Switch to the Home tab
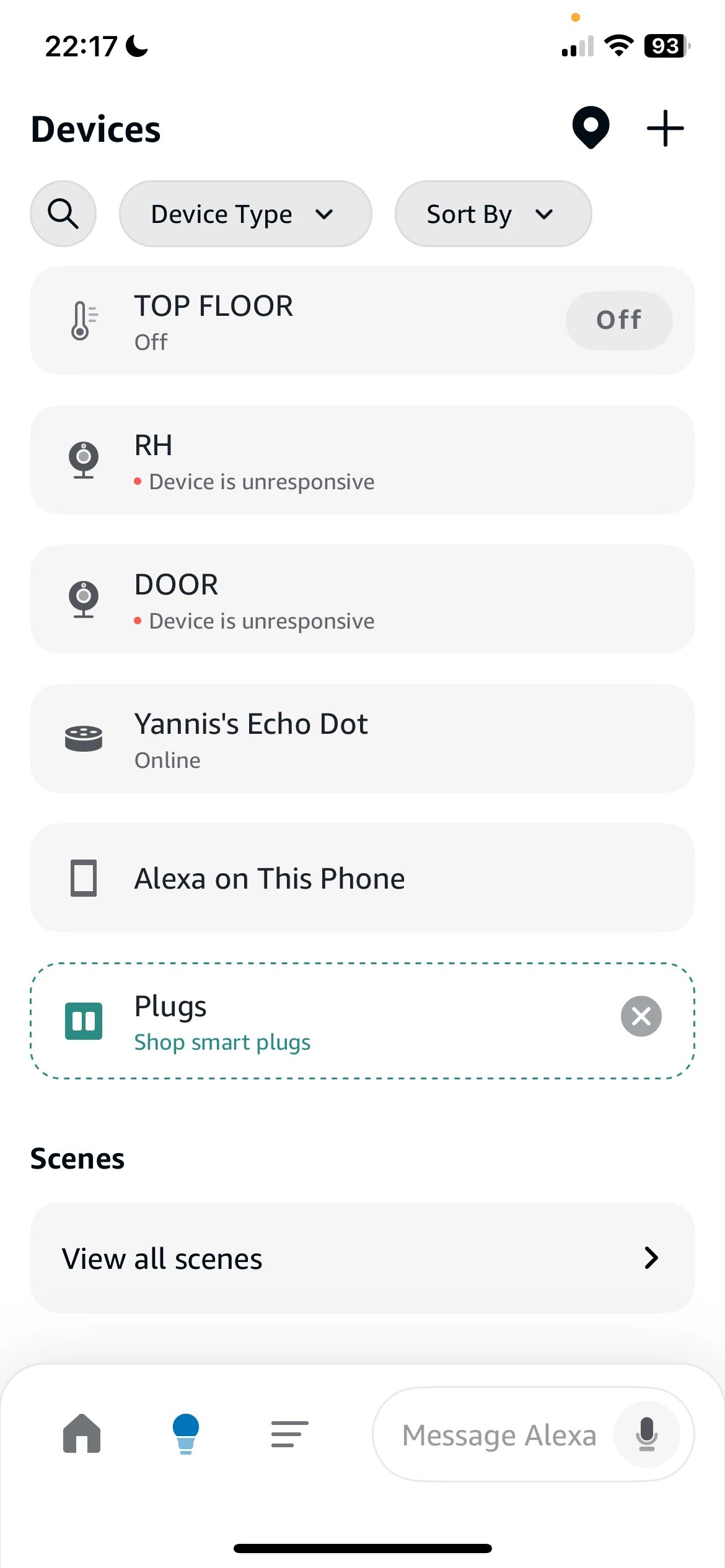The width and height of the screenshot is (725, 1568). tap(82, 1434)
